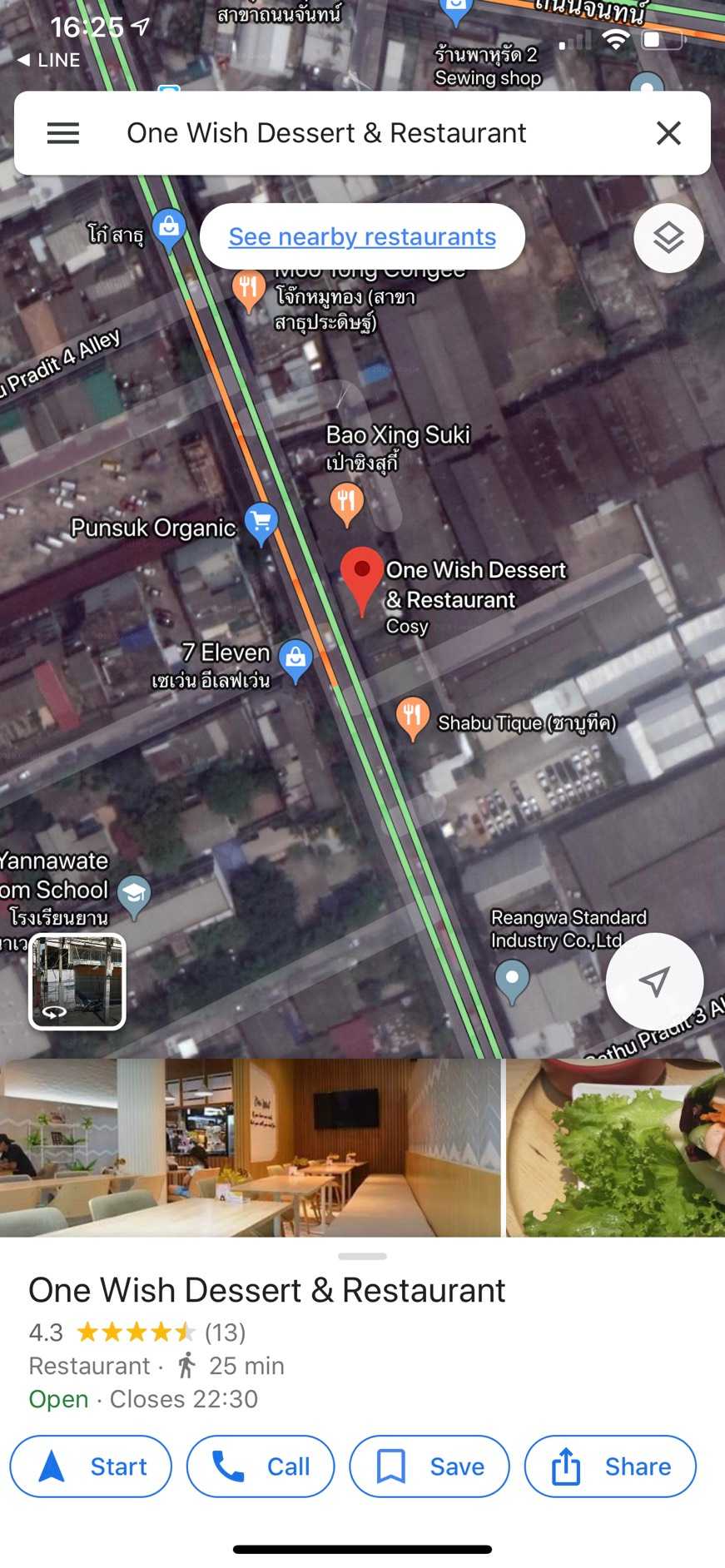Open One Wish Dessert & Restaurant details
Viewport: 725px width, 1568px height.
click(267, 1290)
